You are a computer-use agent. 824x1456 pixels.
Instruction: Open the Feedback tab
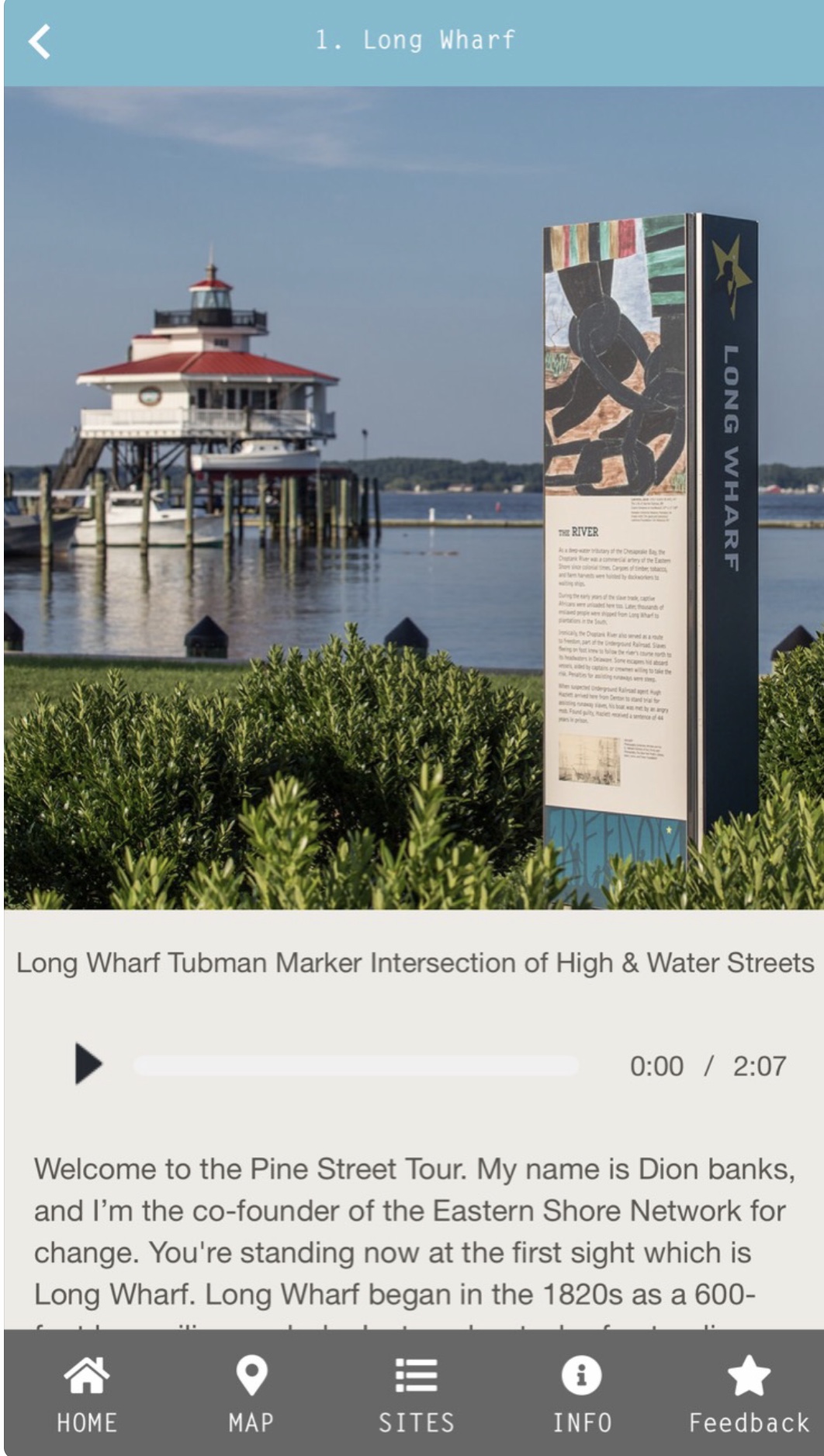click(x=748, y=1394)
